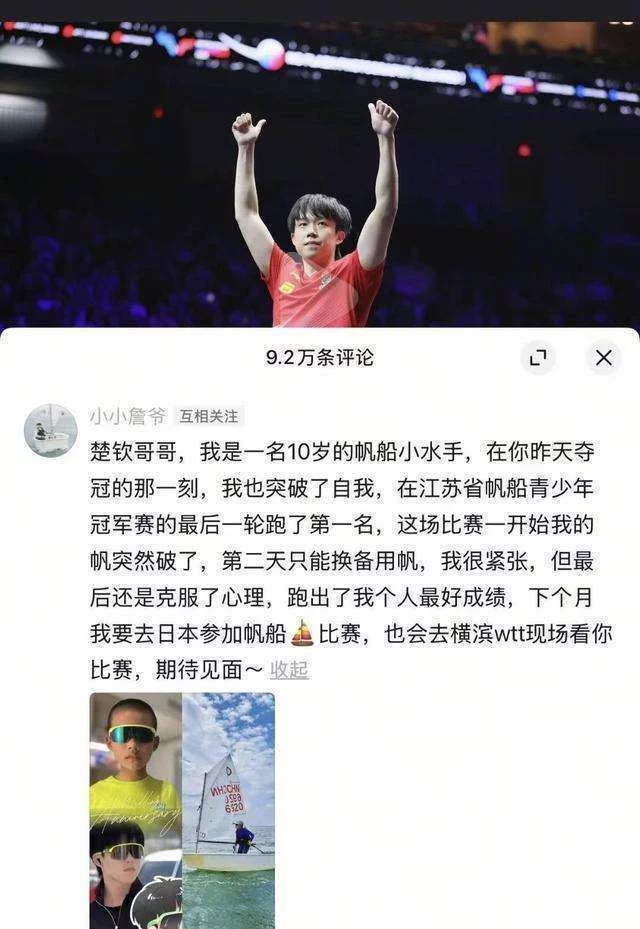Expand comments panel to full screen
This screenshot has width=640, height=929.
click(x=538, y=358)
